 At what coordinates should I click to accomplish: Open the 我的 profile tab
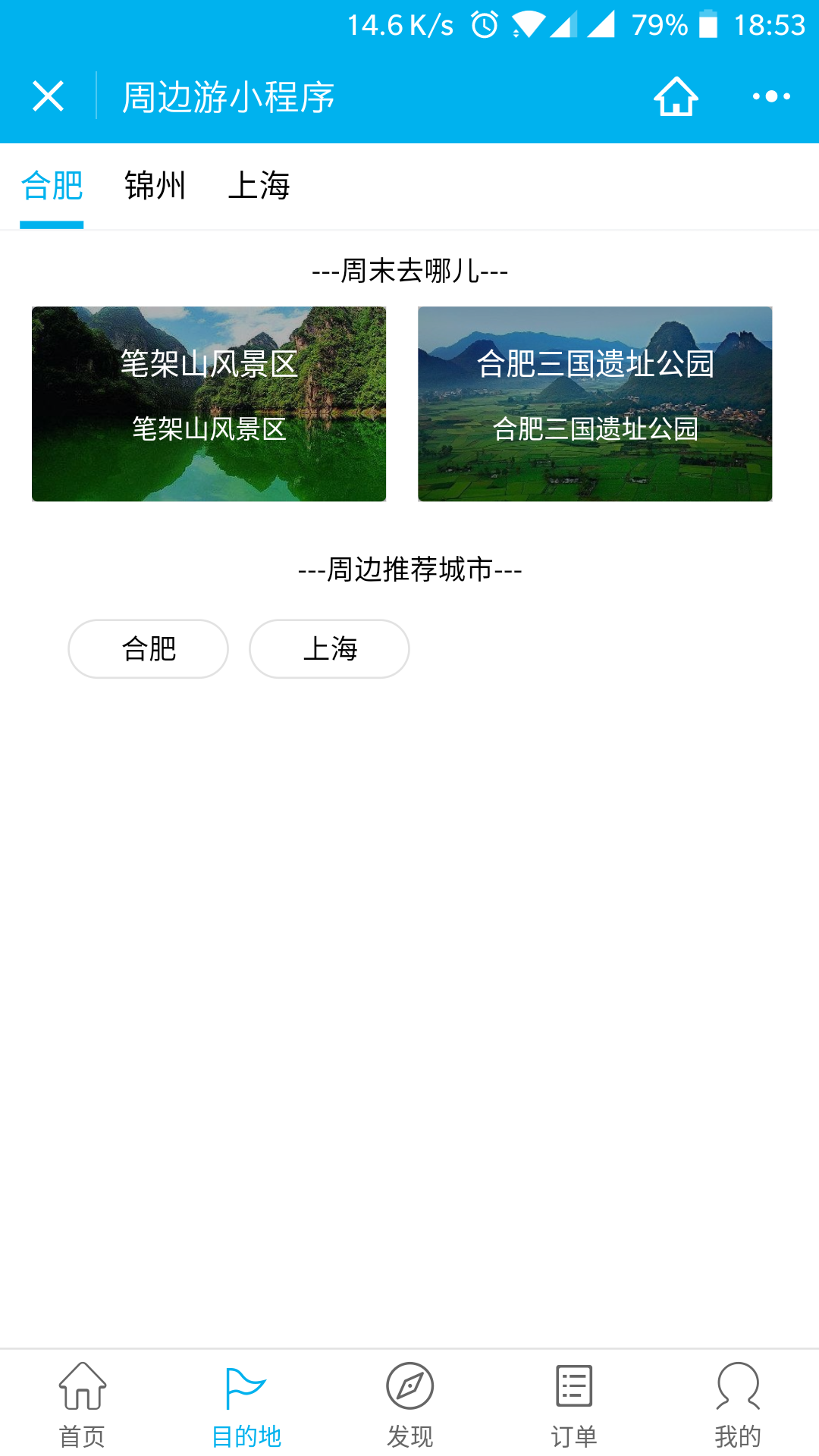coord(737,1404)
